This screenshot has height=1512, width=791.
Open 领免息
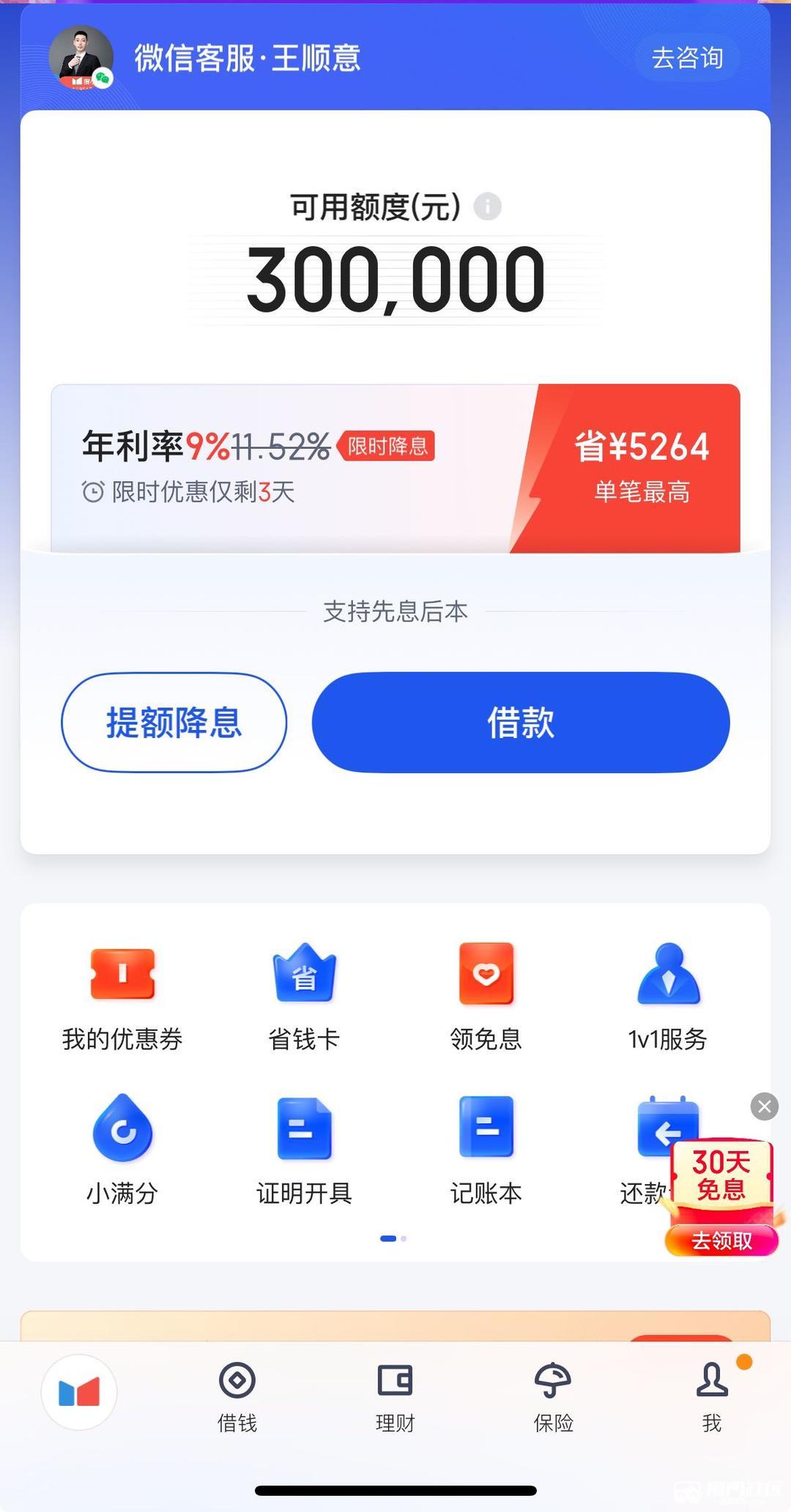coord(486,996)
